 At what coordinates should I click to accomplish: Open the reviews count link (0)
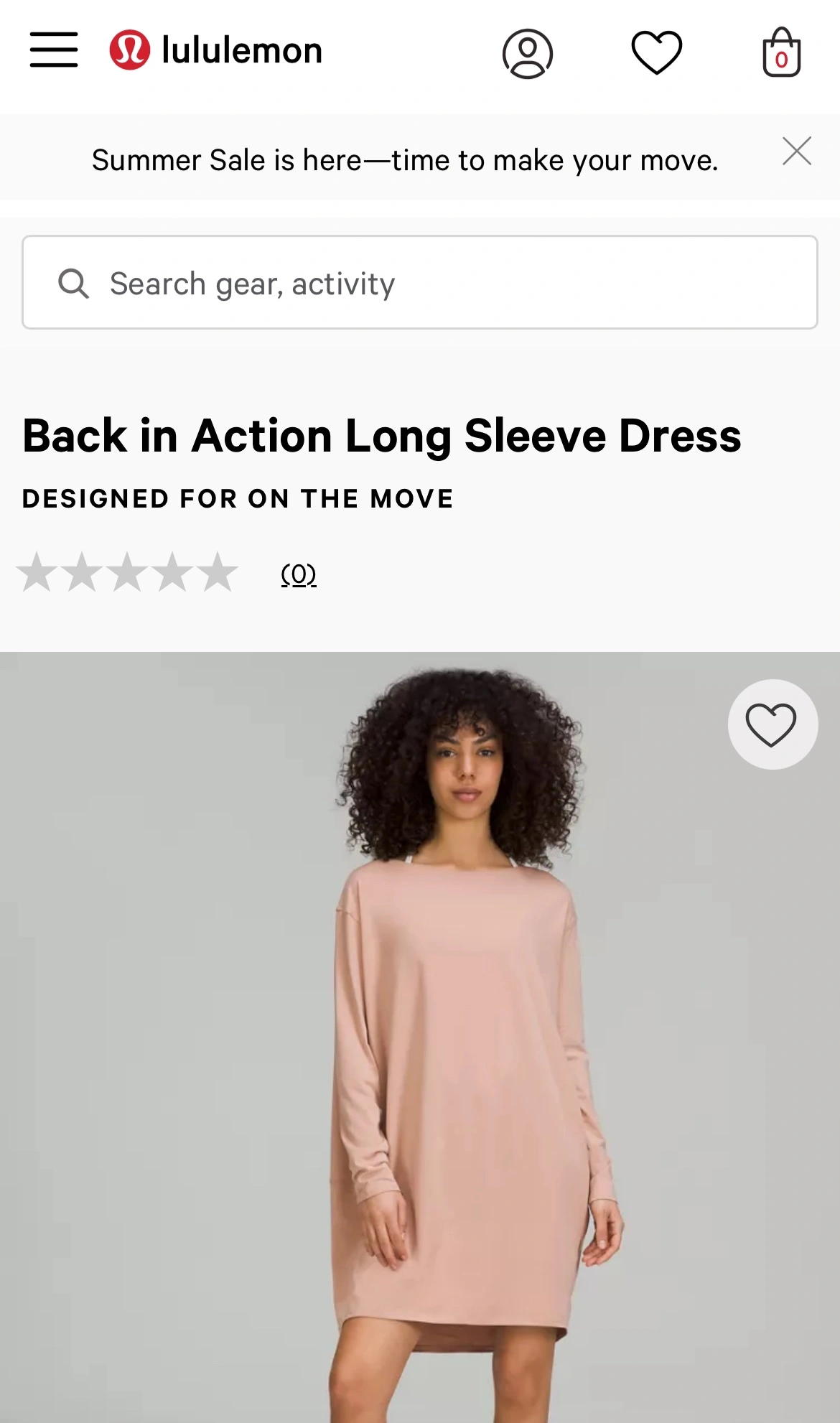pos(299,574)
